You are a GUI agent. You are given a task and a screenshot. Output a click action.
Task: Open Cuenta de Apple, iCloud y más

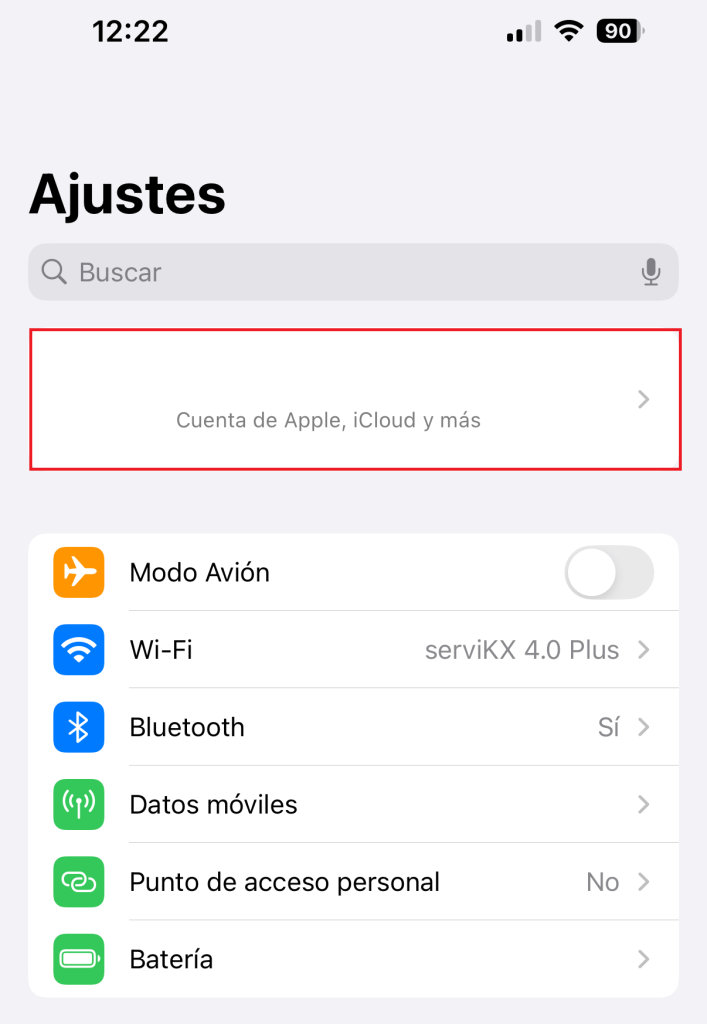355,400
